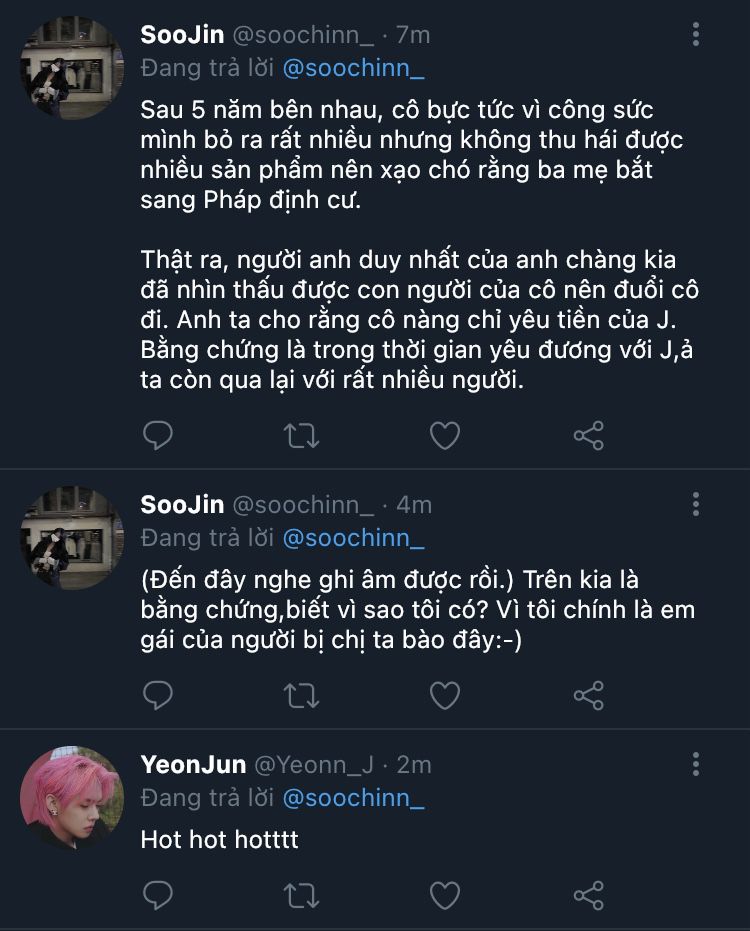750x931 pixels.
Task: Open overflow menu on YeonJun's tweet
Action: (696, 765)
